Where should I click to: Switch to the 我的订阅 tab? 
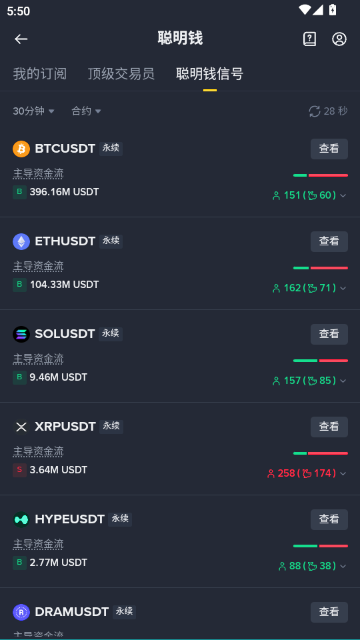coord(40,74)
